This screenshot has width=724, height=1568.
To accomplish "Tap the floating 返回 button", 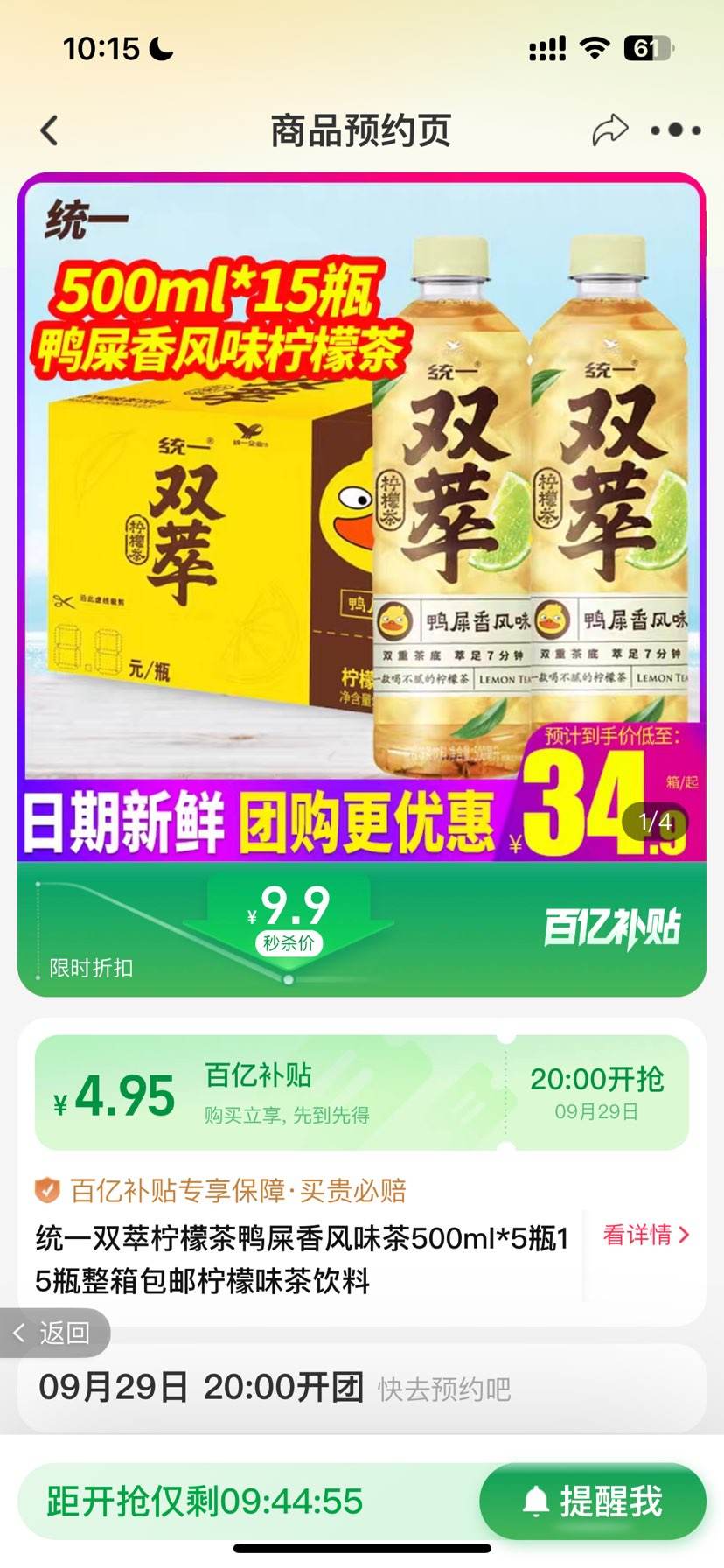I will click(x=54, y=1333).
